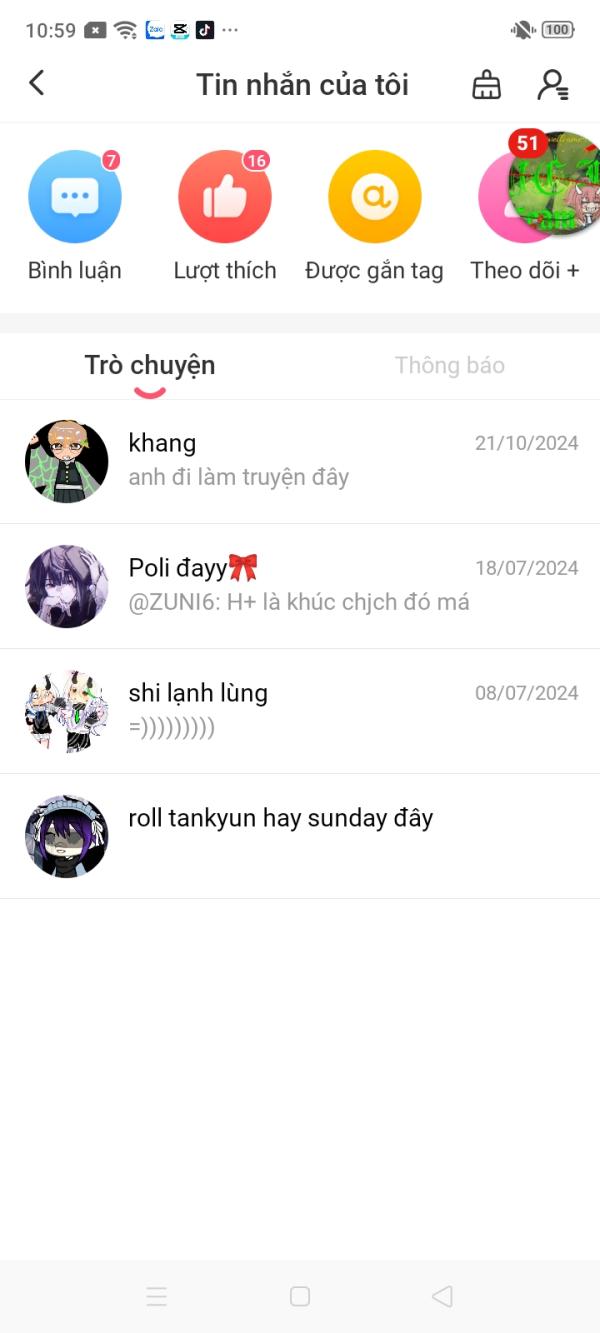Tap the system home button
The height and width of the screenshot is (1333, 600).
[x=300, y=1296]
